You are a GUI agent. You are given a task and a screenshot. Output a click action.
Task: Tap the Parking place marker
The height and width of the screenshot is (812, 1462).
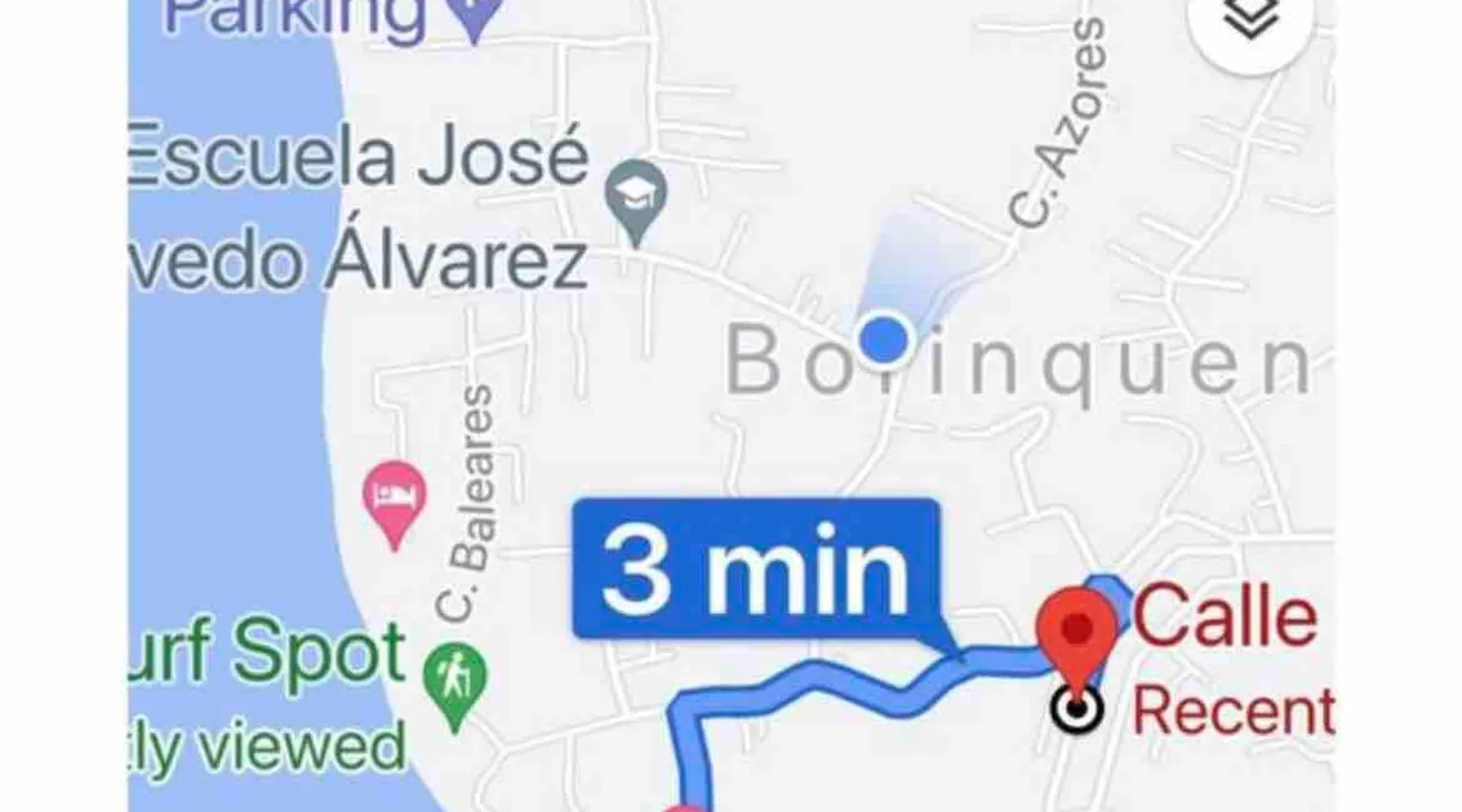click(x=473, y=16)
